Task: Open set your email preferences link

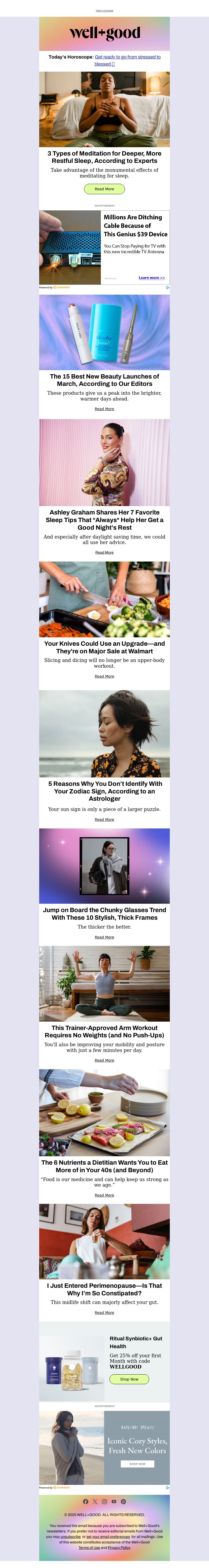Action: click(x=108, y=1537)
